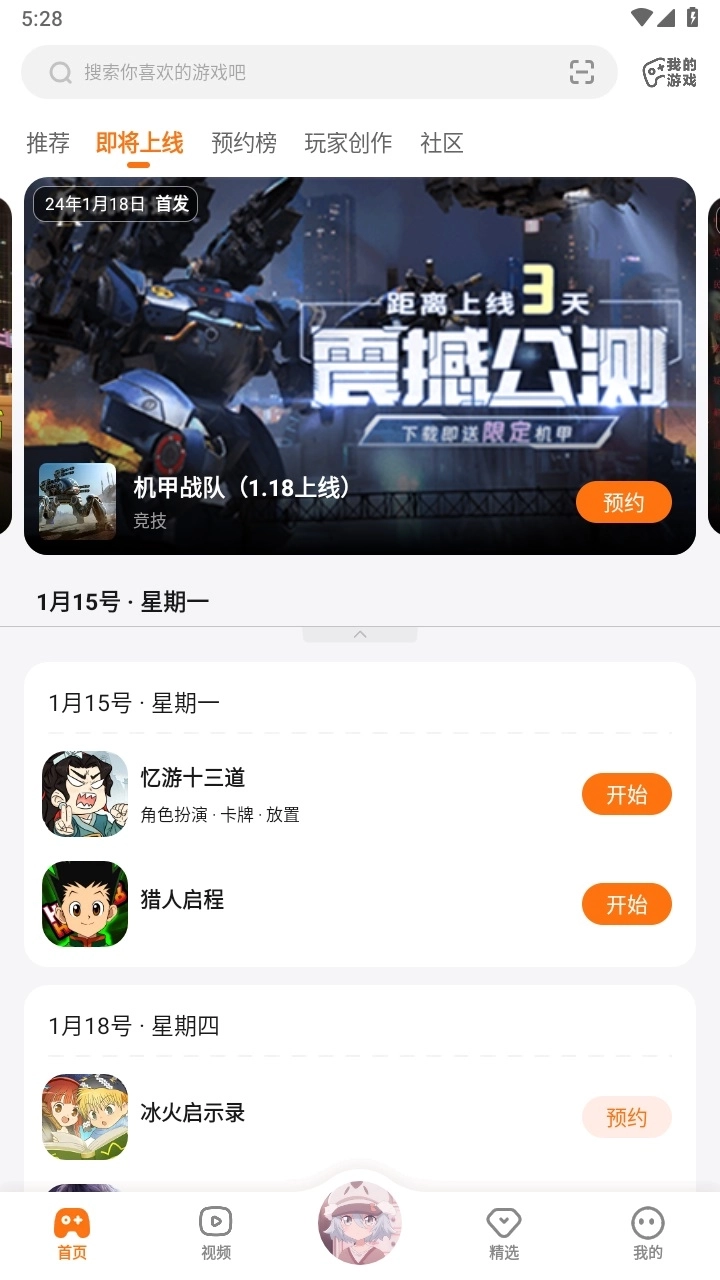Screen dimensions: 720x1280
Task: Start the game 忆游十三道
Action: (x=626, y=795)
